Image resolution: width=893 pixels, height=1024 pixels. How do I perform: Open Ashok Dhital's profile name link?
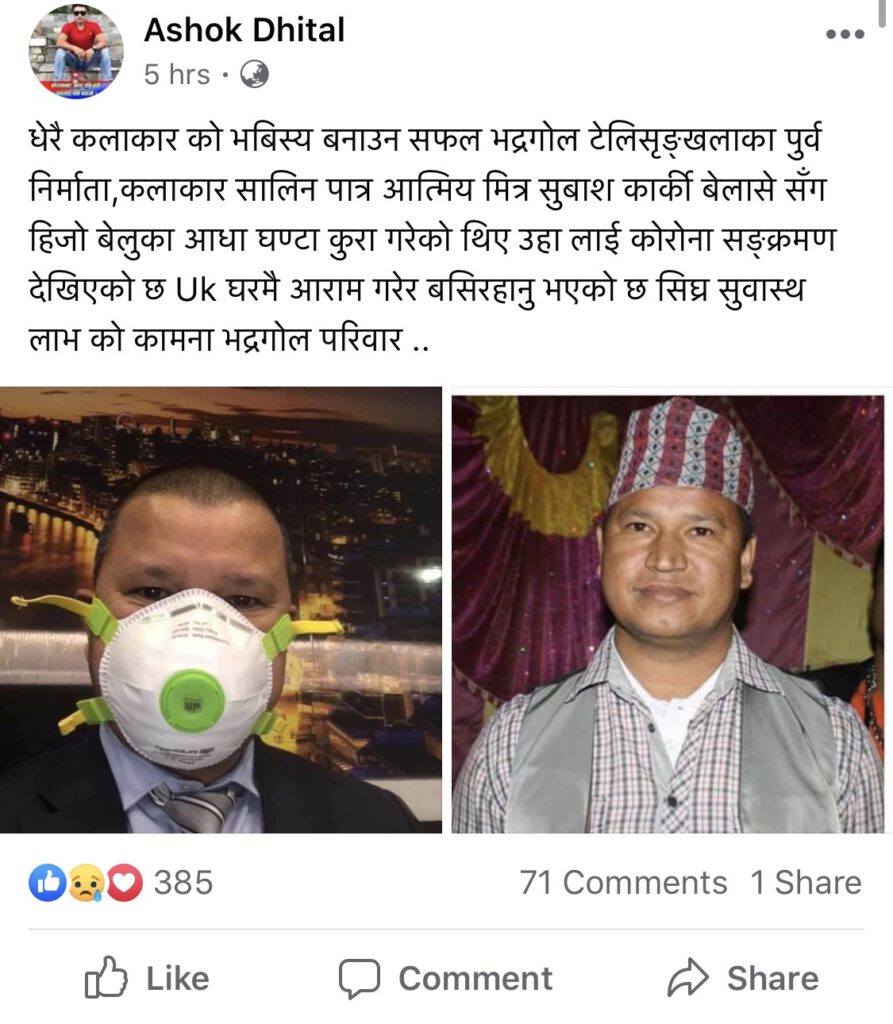coord(244,31)
